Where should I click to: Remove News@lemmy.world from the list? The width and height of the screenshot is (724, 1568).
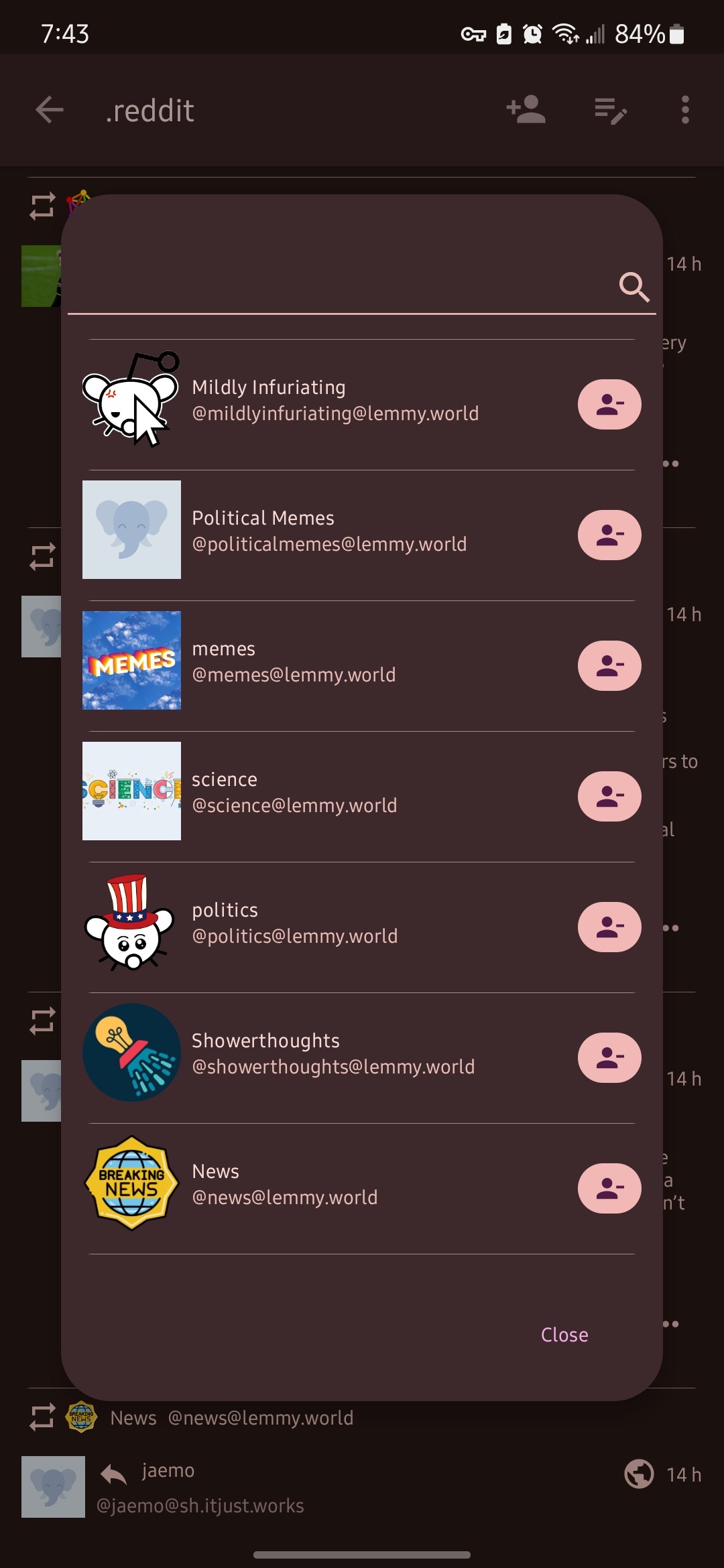(x=609, y=1188)
